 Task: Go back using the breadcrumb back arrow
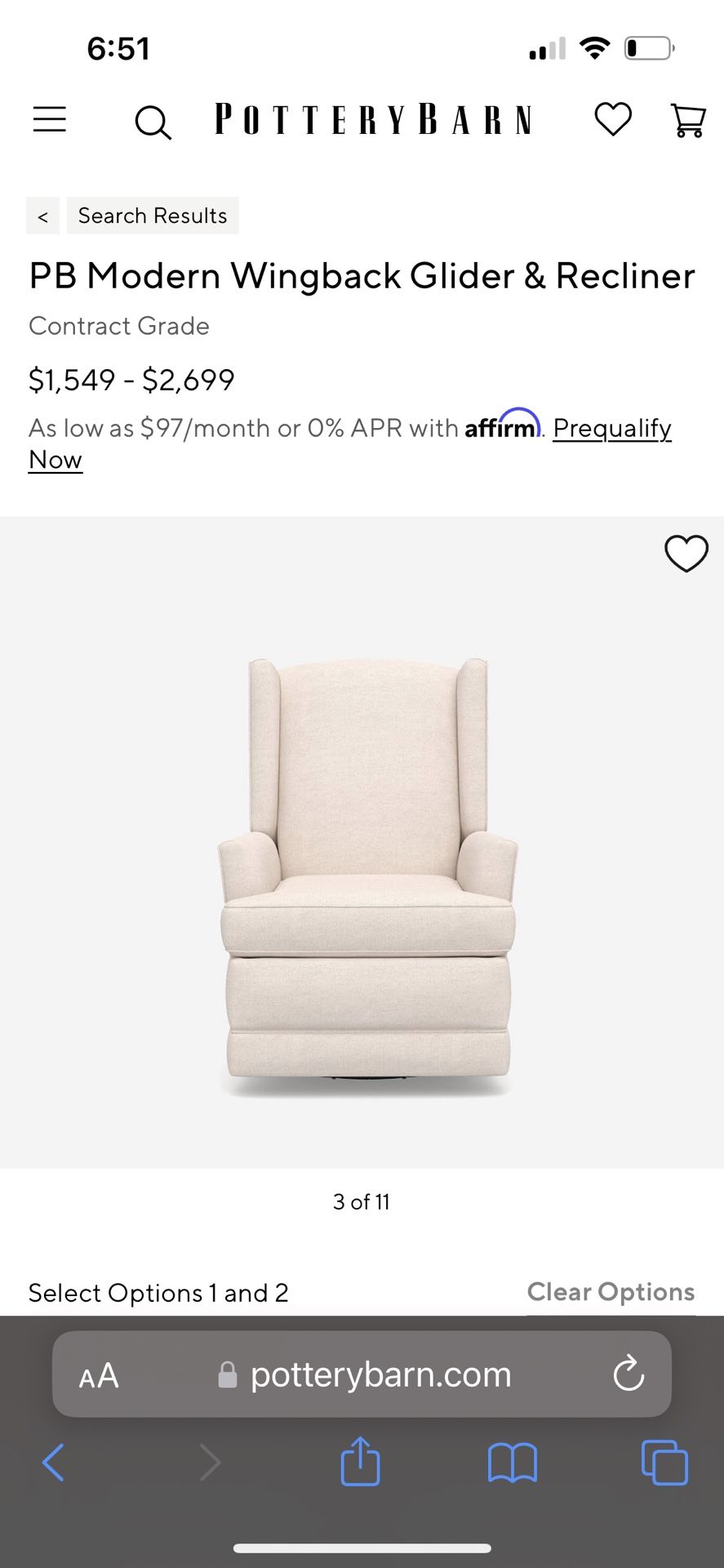coord(42,216)
